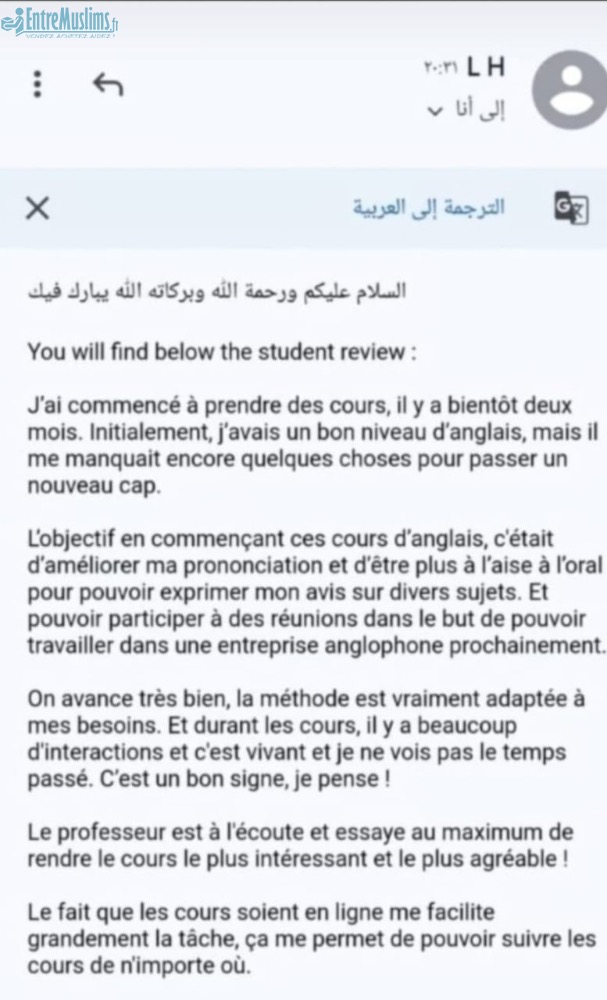The height and width of the screenshot is (1000, 607).
Task: Open sender L H's profile avatar
Action: point(570,88)
